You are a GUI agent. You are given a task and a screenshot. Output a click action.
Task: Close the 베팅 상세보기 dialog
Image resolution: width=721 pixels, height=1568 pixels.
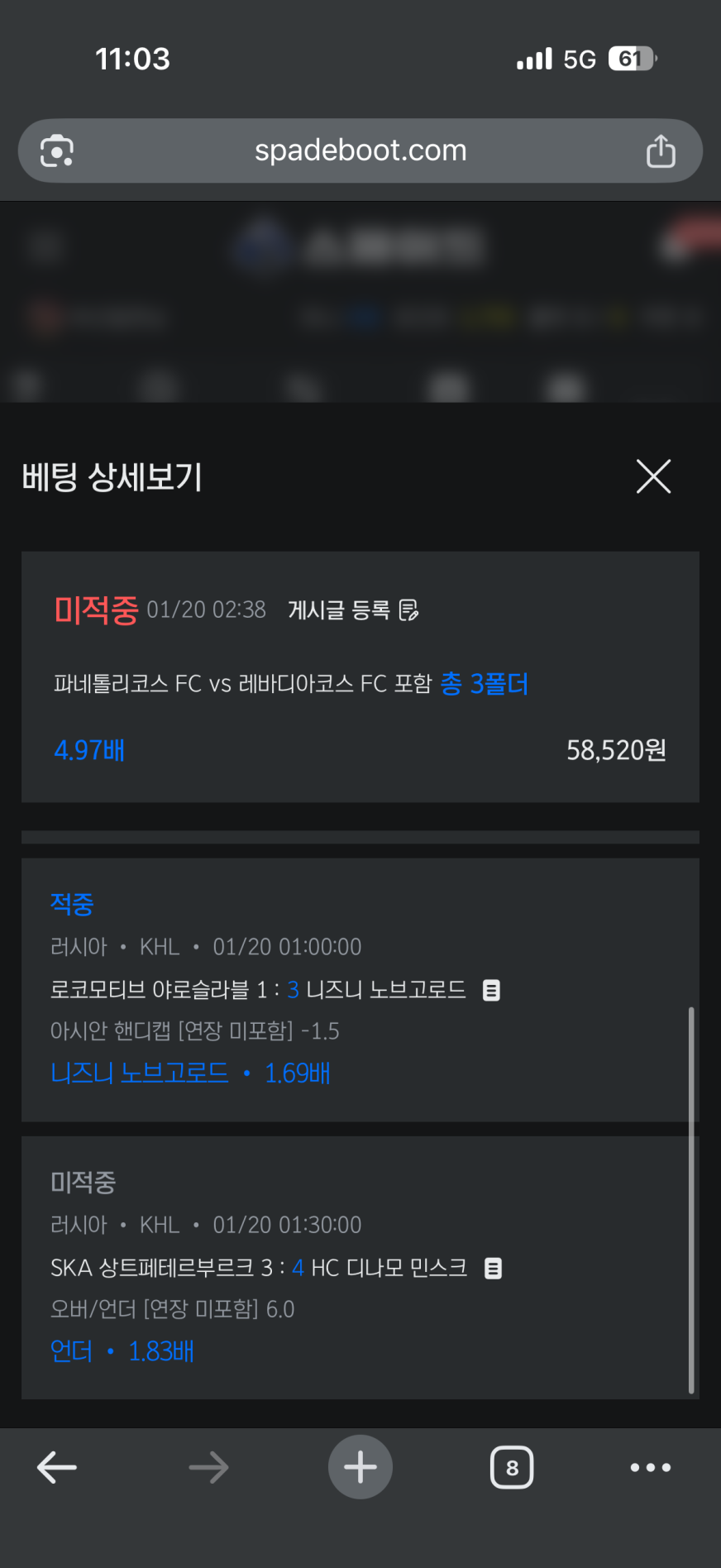point(653,476)
